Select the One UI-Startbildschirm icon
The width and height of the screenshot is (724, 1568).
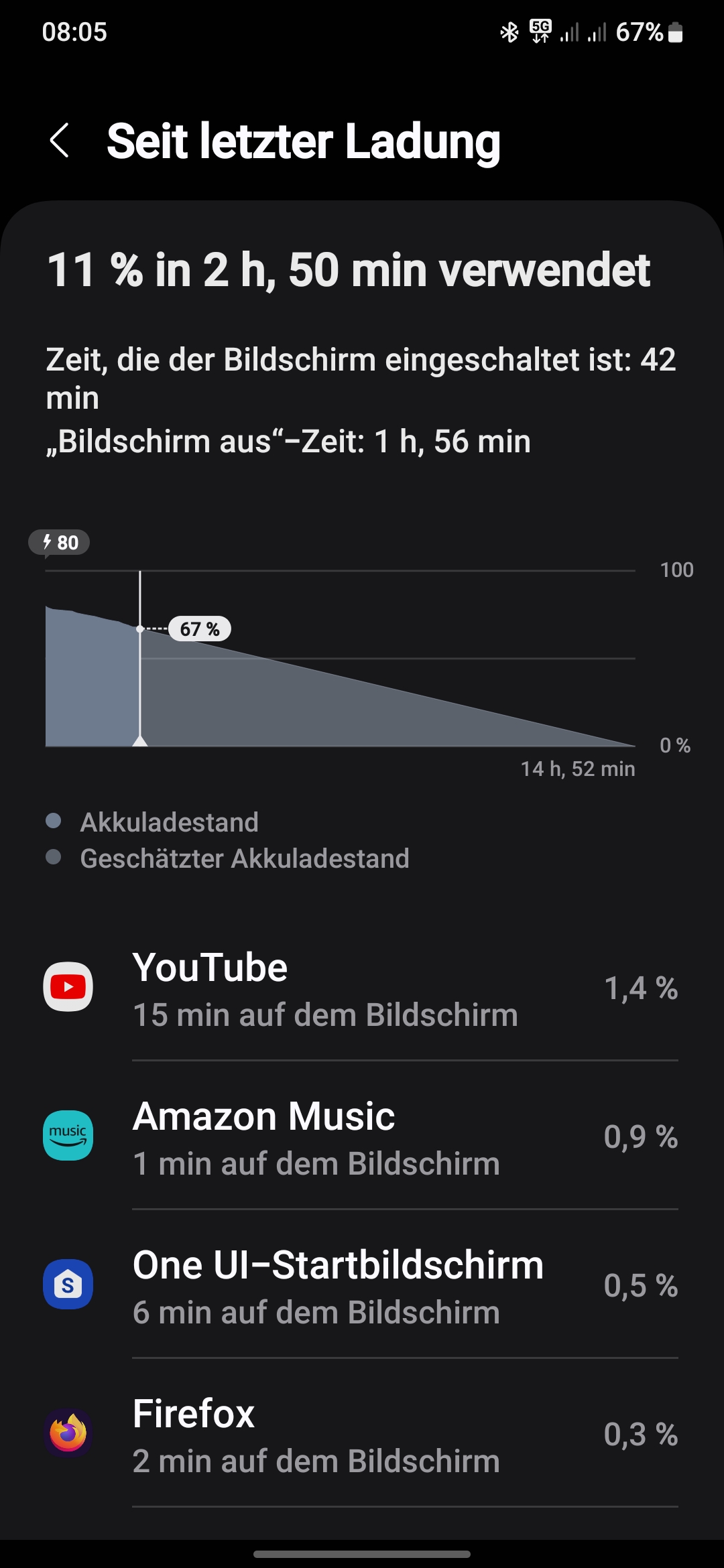point(68,1285)
